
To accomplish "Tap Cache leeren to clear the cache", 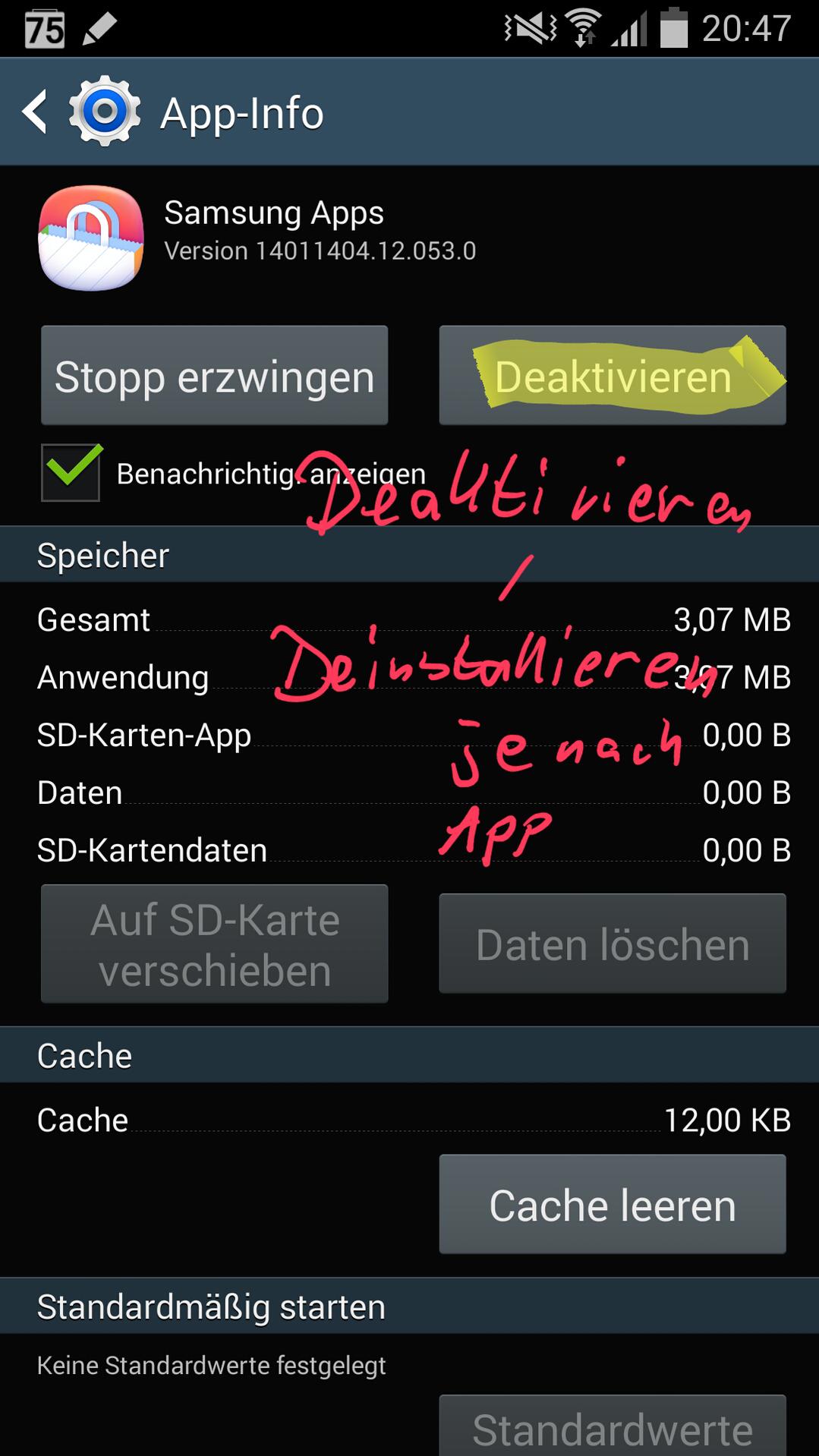I will point(612,1205).
